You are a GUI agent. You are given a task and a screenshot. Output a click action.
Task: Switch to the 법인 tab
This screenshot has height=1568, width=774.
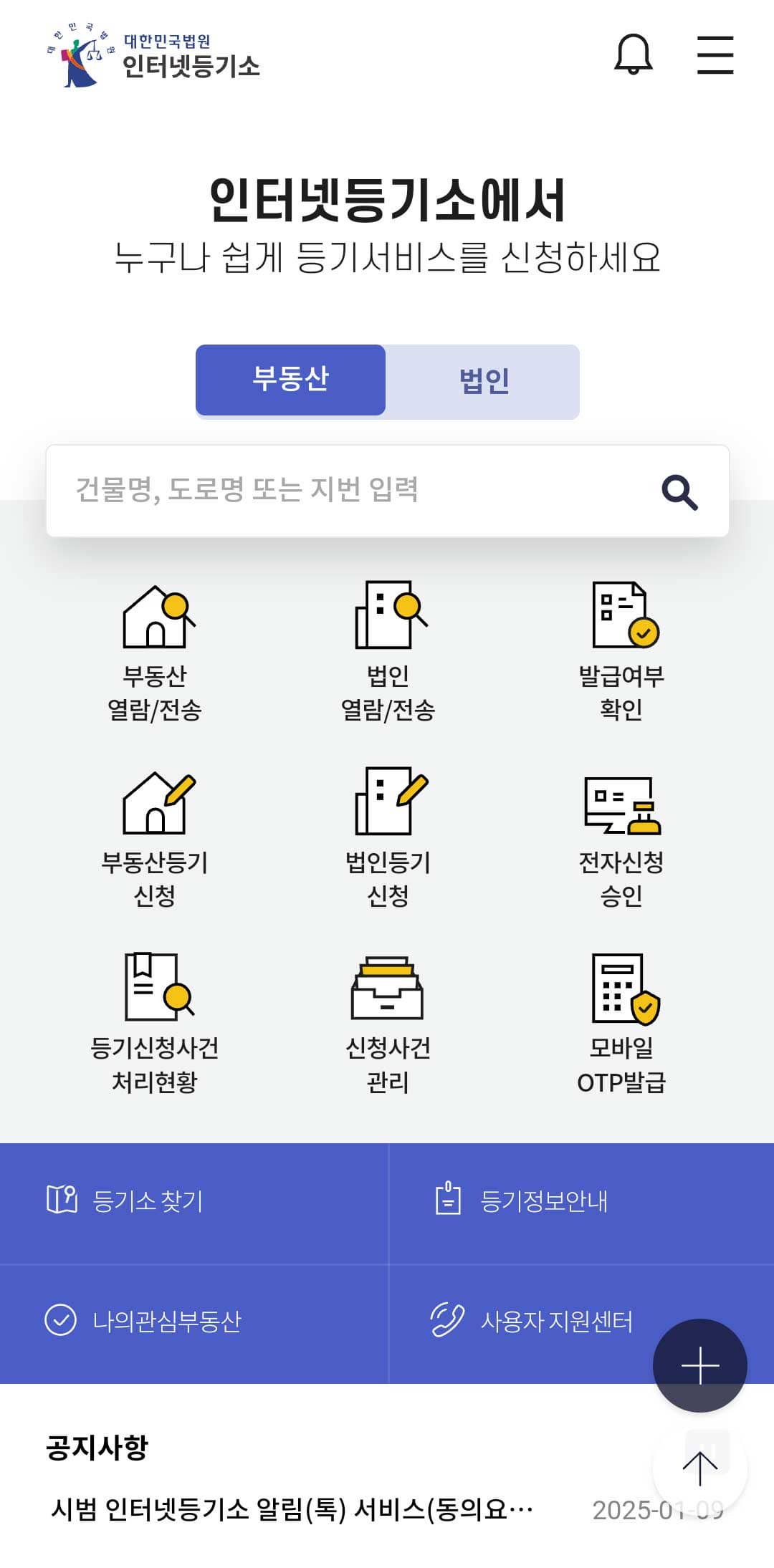pos(483,381)
